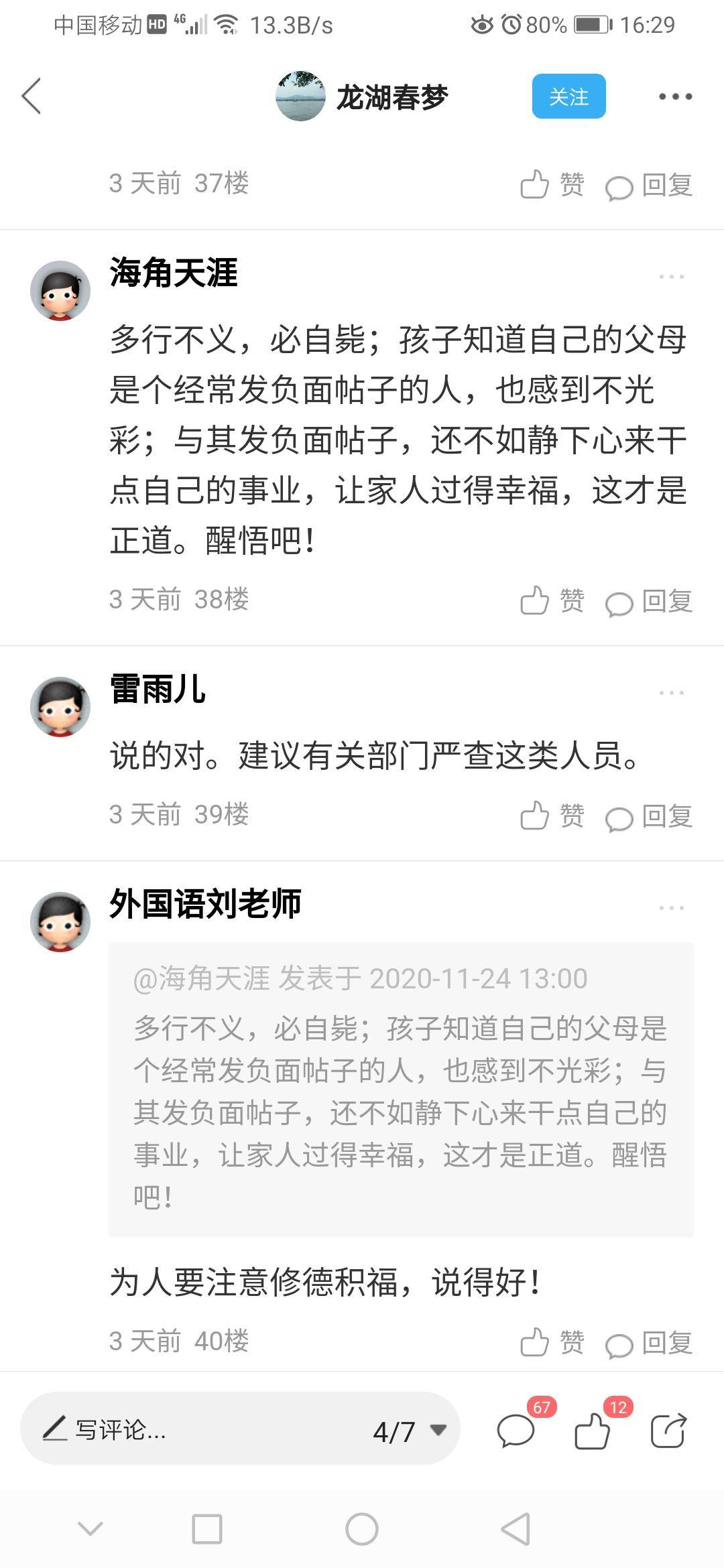Open 海角天涯's profile avatar
The image size is (724, 1568).
pyautogui.click(x=60, y=291)
